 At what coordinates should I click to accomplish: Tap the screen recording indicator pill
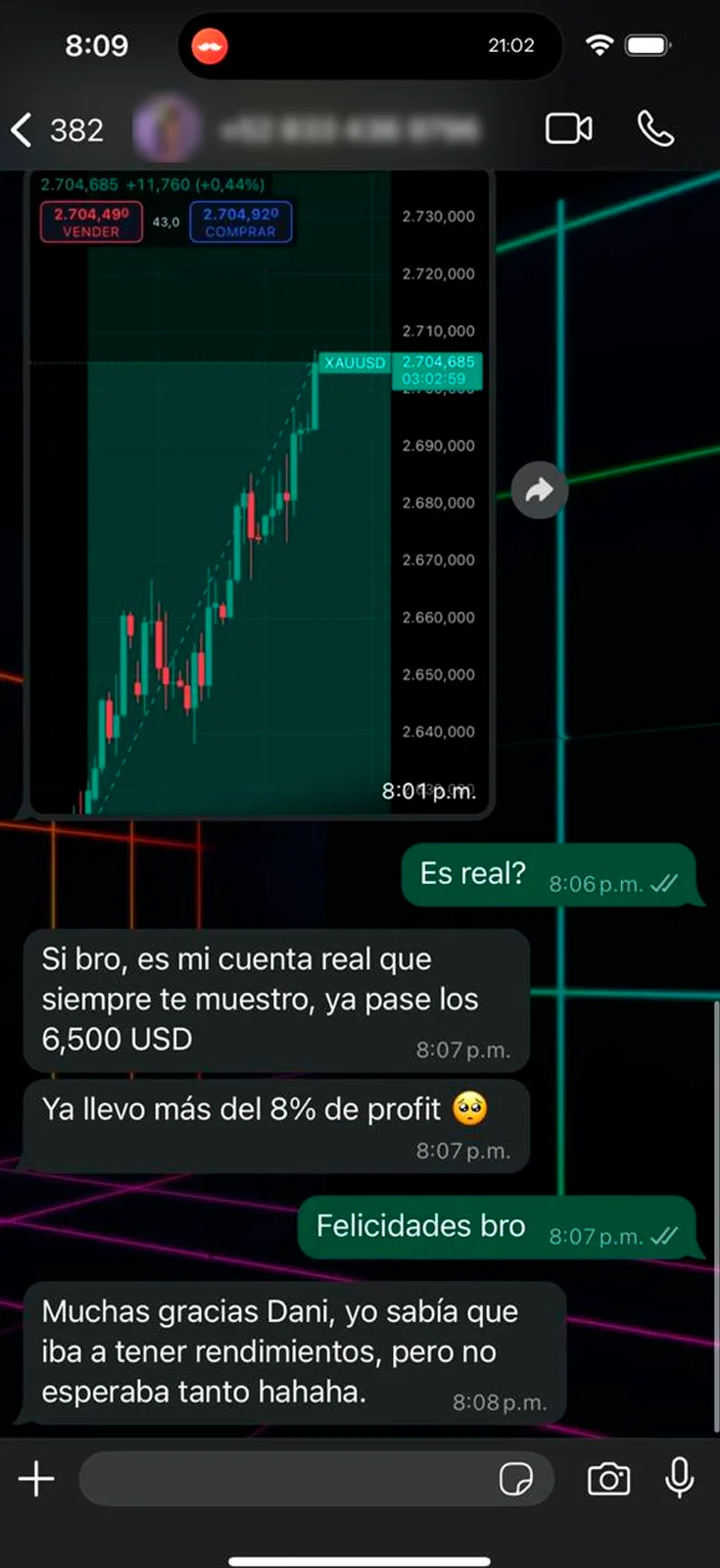(x=209, y=45)
